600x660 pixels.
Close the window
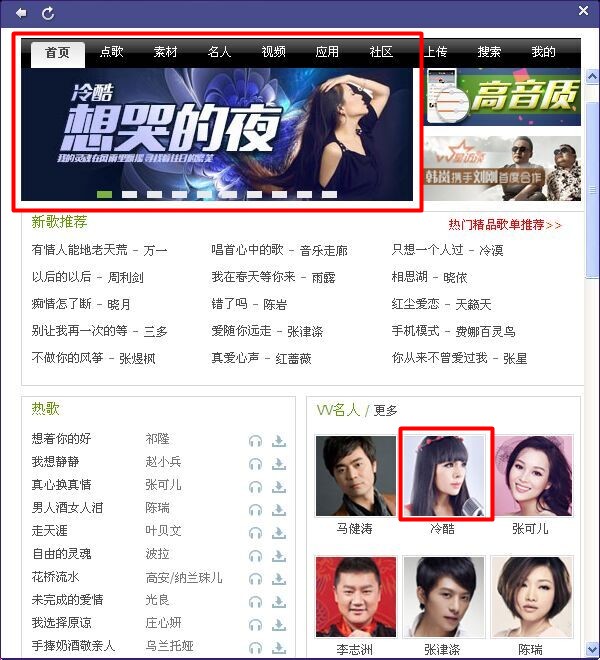[583, 11]
